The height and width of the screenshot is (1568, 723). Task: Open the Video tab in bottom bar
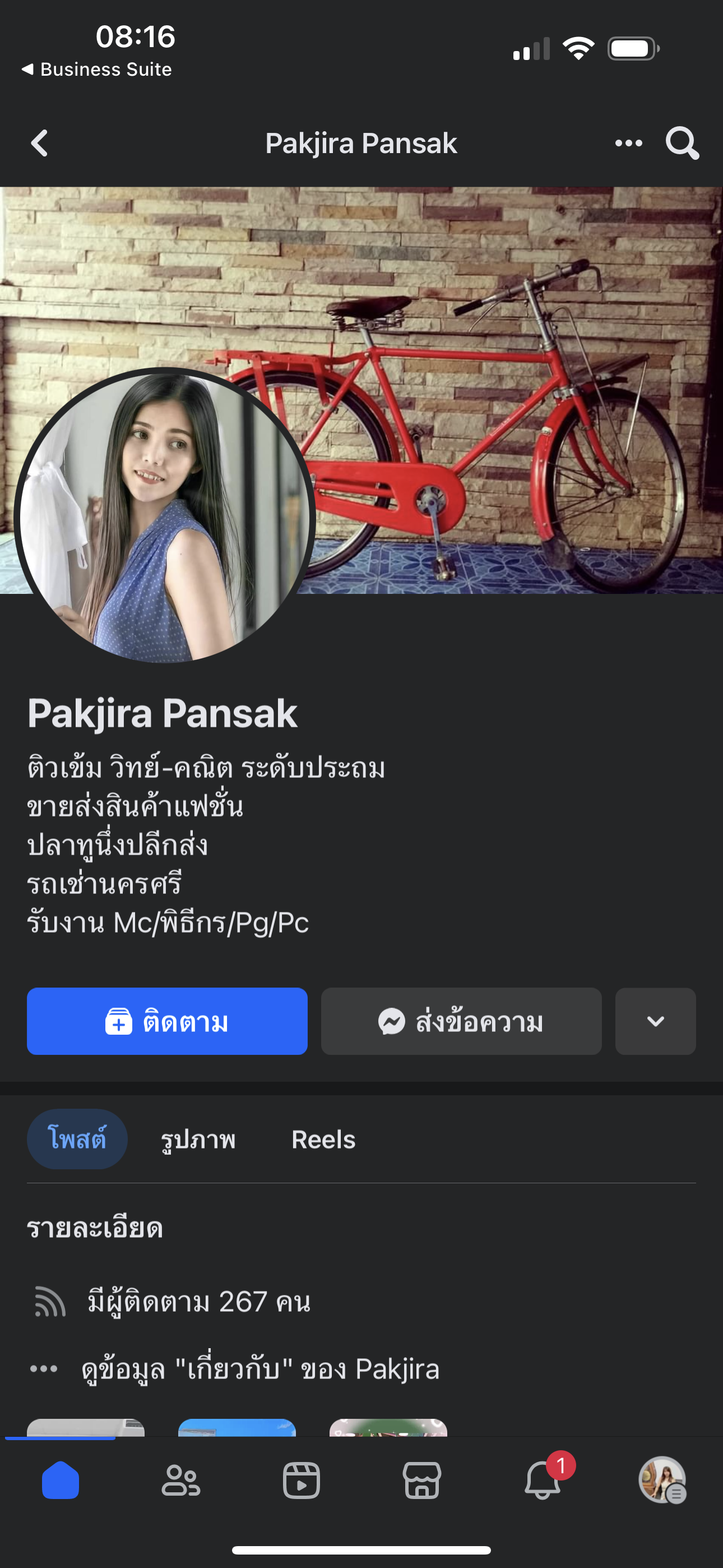[302, 1481]
